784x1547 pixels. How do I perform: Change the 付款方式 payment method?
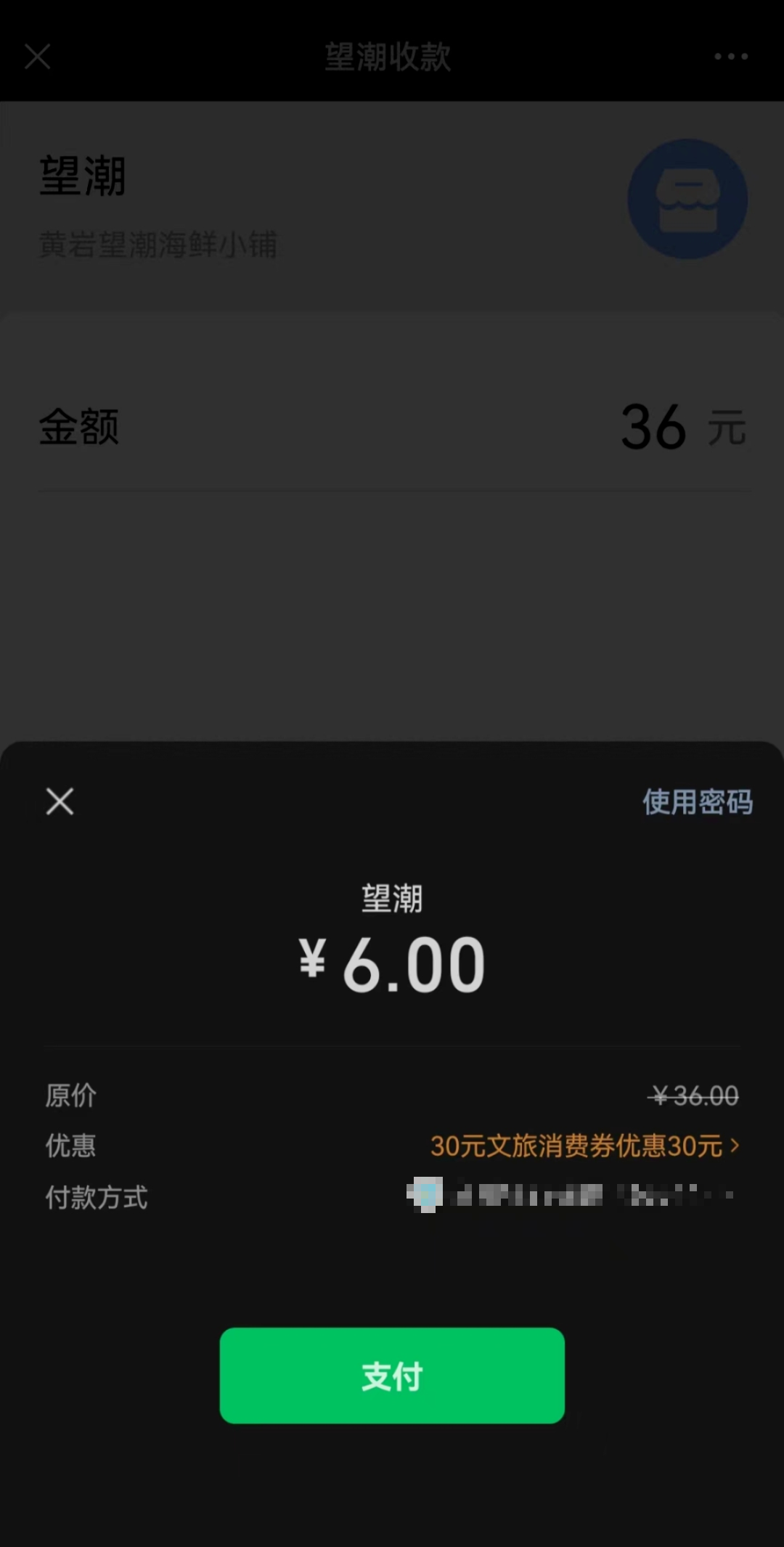(x=392, y=1196)
